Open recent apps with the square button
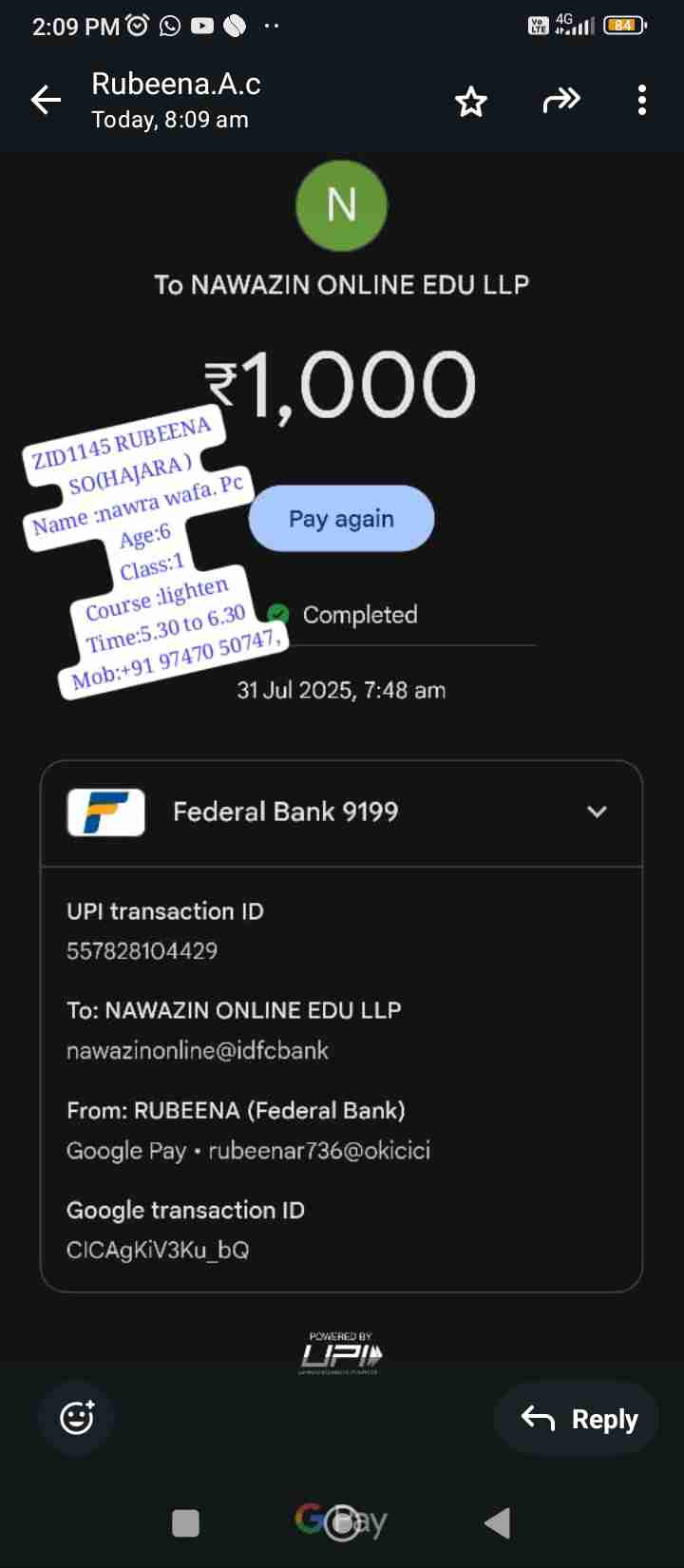This screenshot has width=684, height=1568. 185,1522
